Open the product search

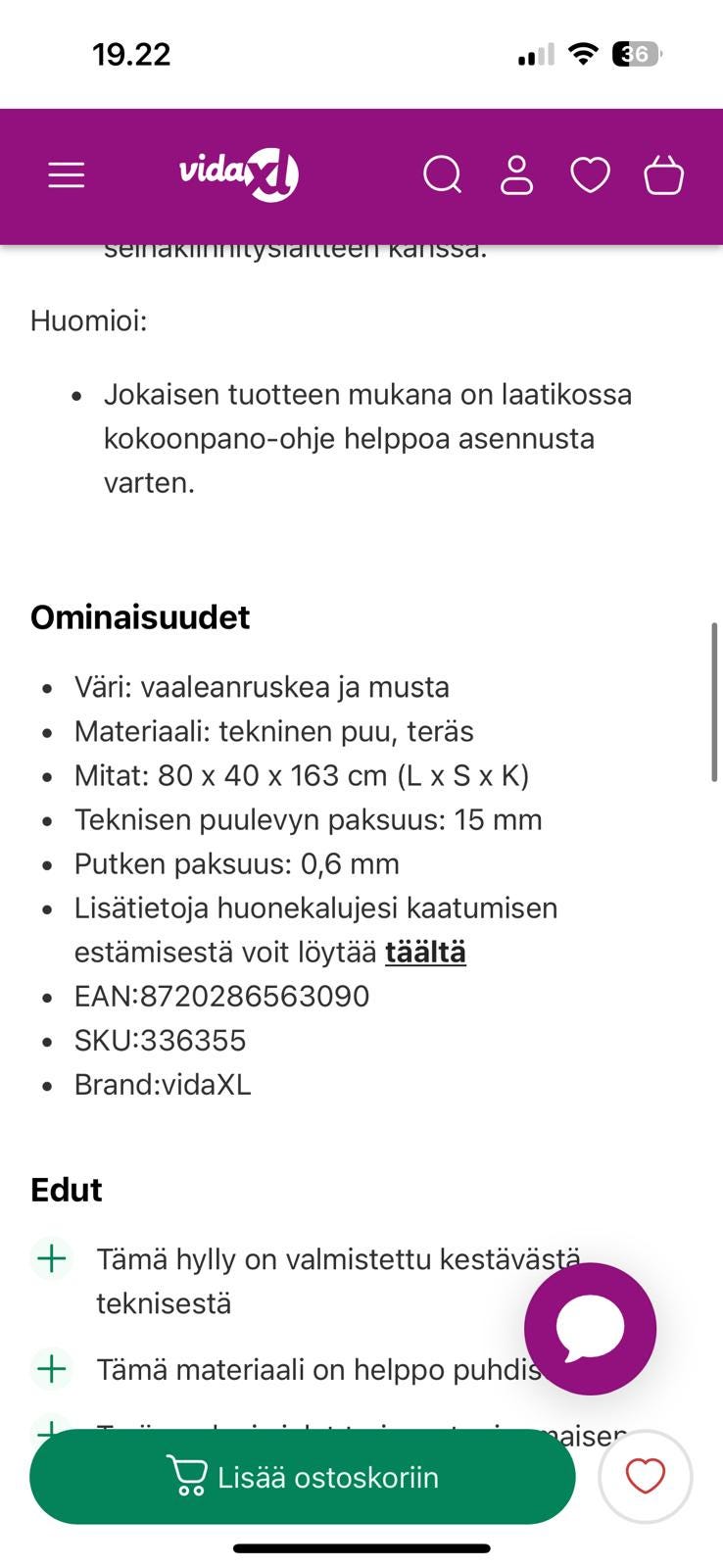pos(442,174)
